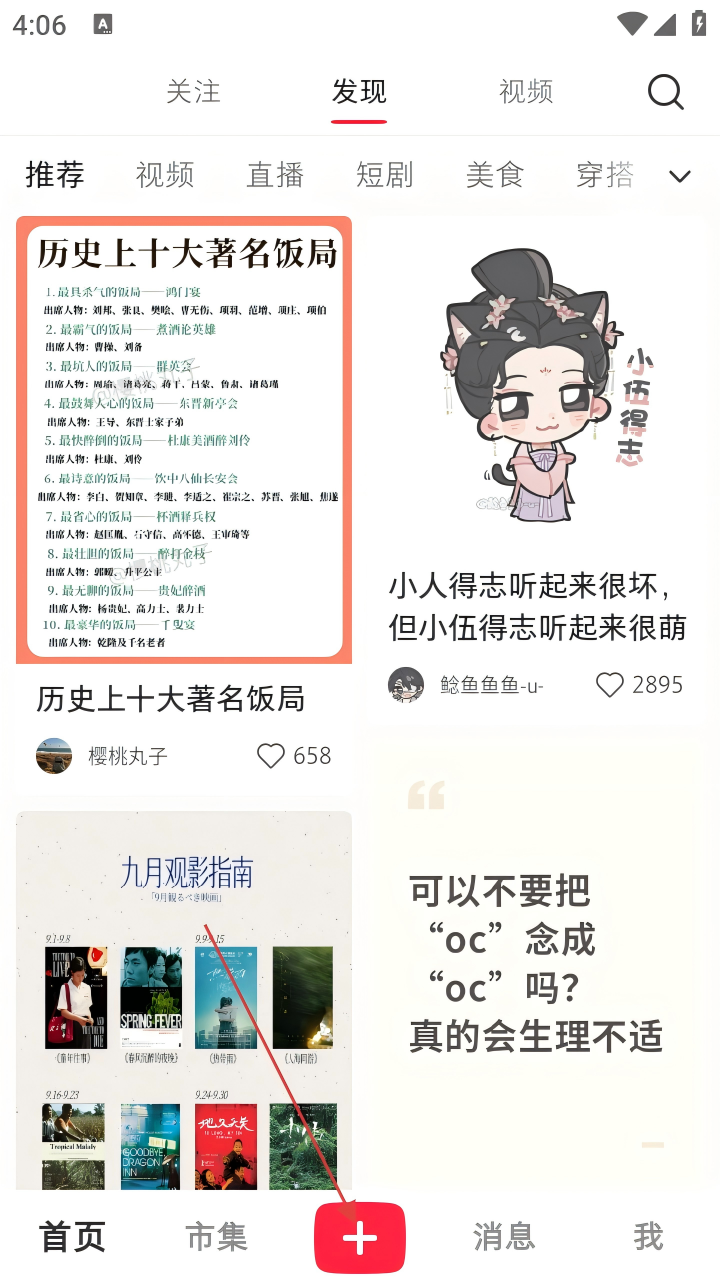Open the 消息 tab
The width and height of the screenshot is (720, 1280).
[504, 1237]
